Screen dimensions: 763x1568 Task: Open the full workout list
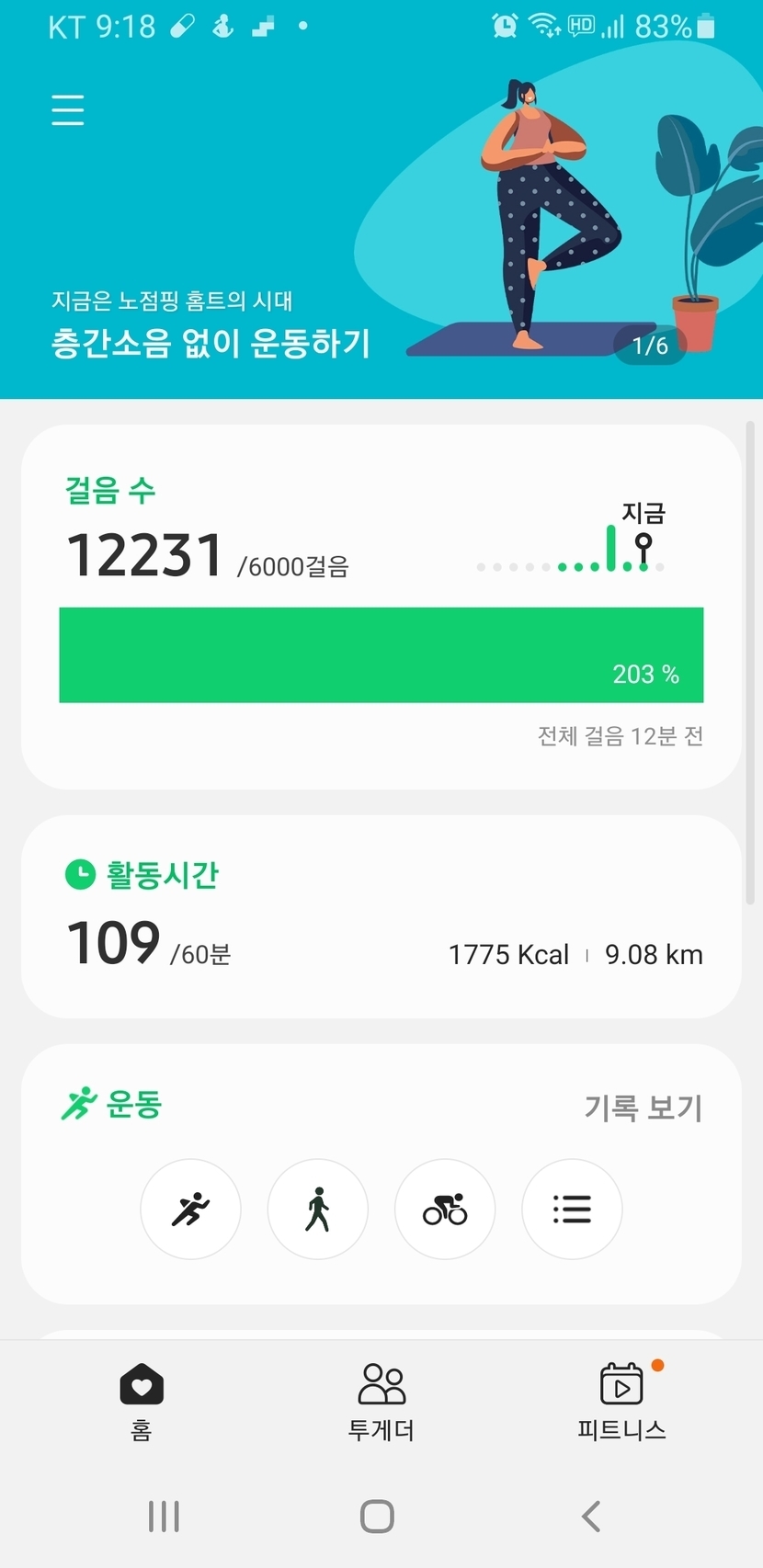coord(572,1210)
